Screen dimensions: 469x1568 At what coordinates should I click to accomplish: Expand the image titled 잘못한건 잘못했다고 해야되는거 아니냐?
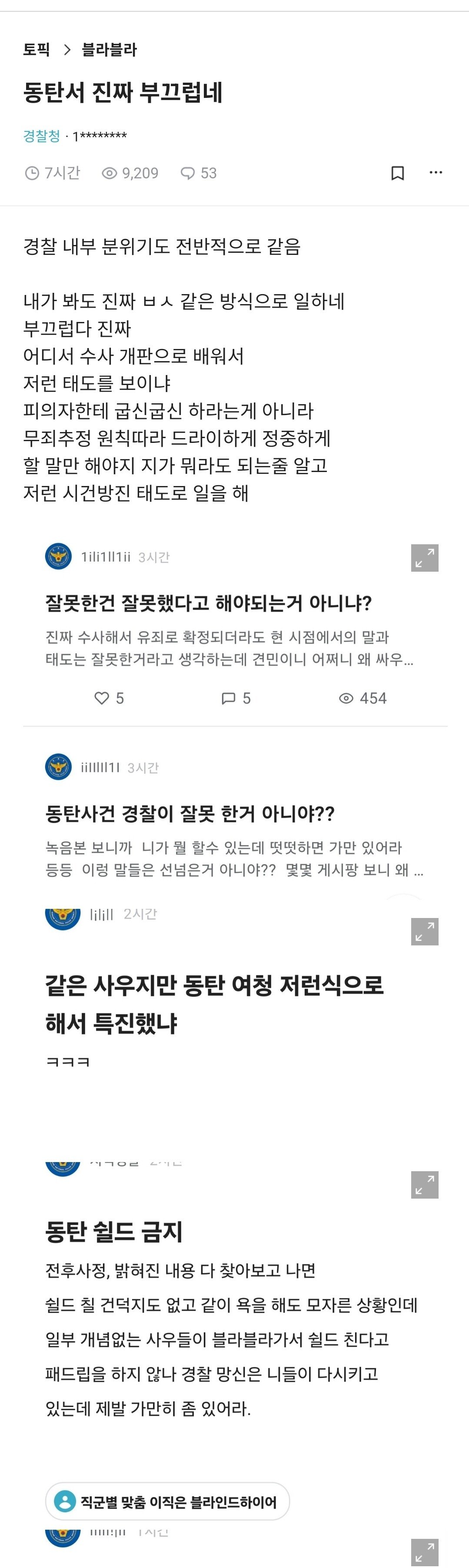(425, 558)
